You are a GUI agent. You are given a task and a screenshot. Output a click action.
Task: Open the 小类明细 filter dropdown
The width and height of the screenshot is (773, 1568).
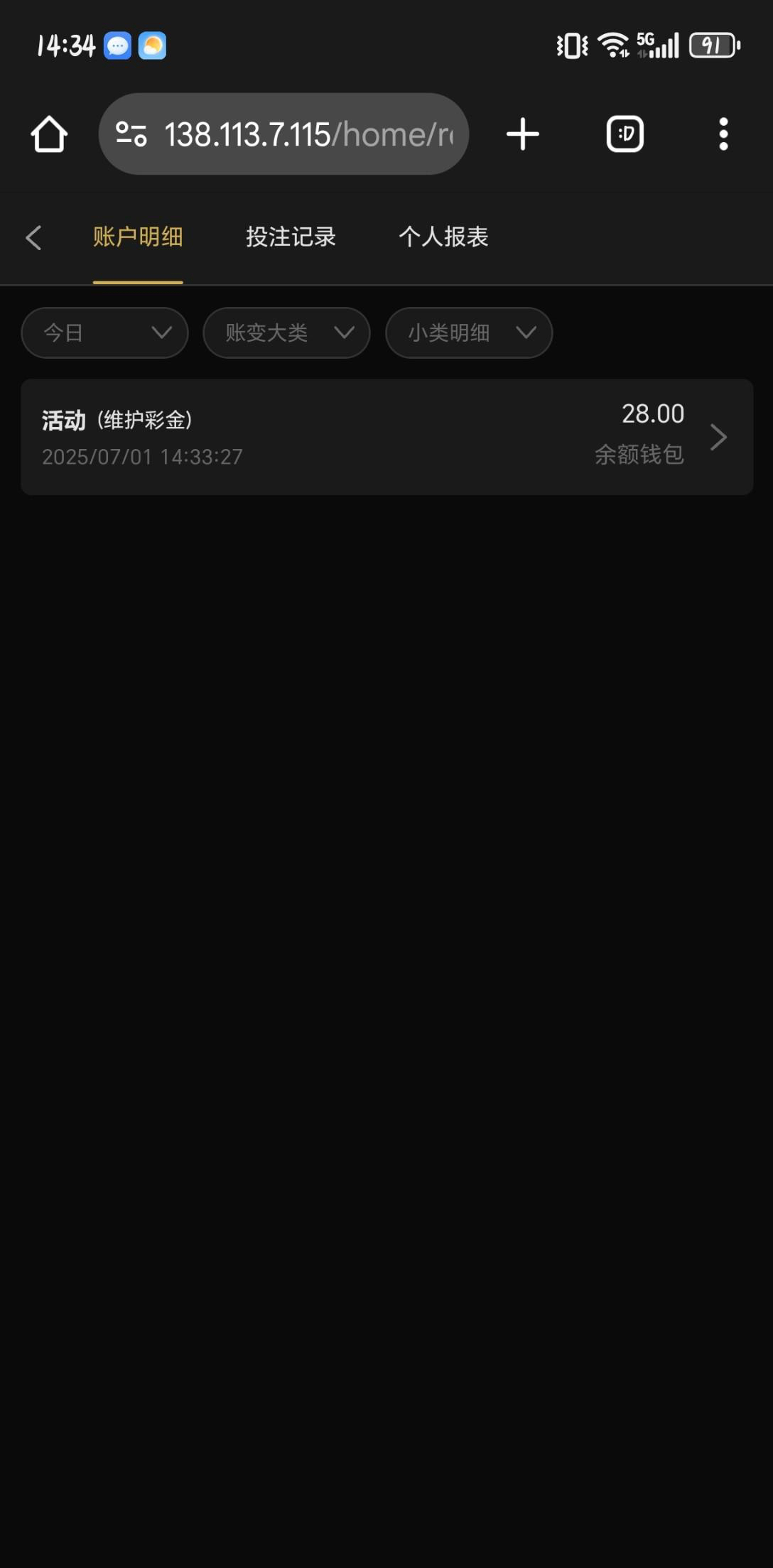[x=469, y=332]
